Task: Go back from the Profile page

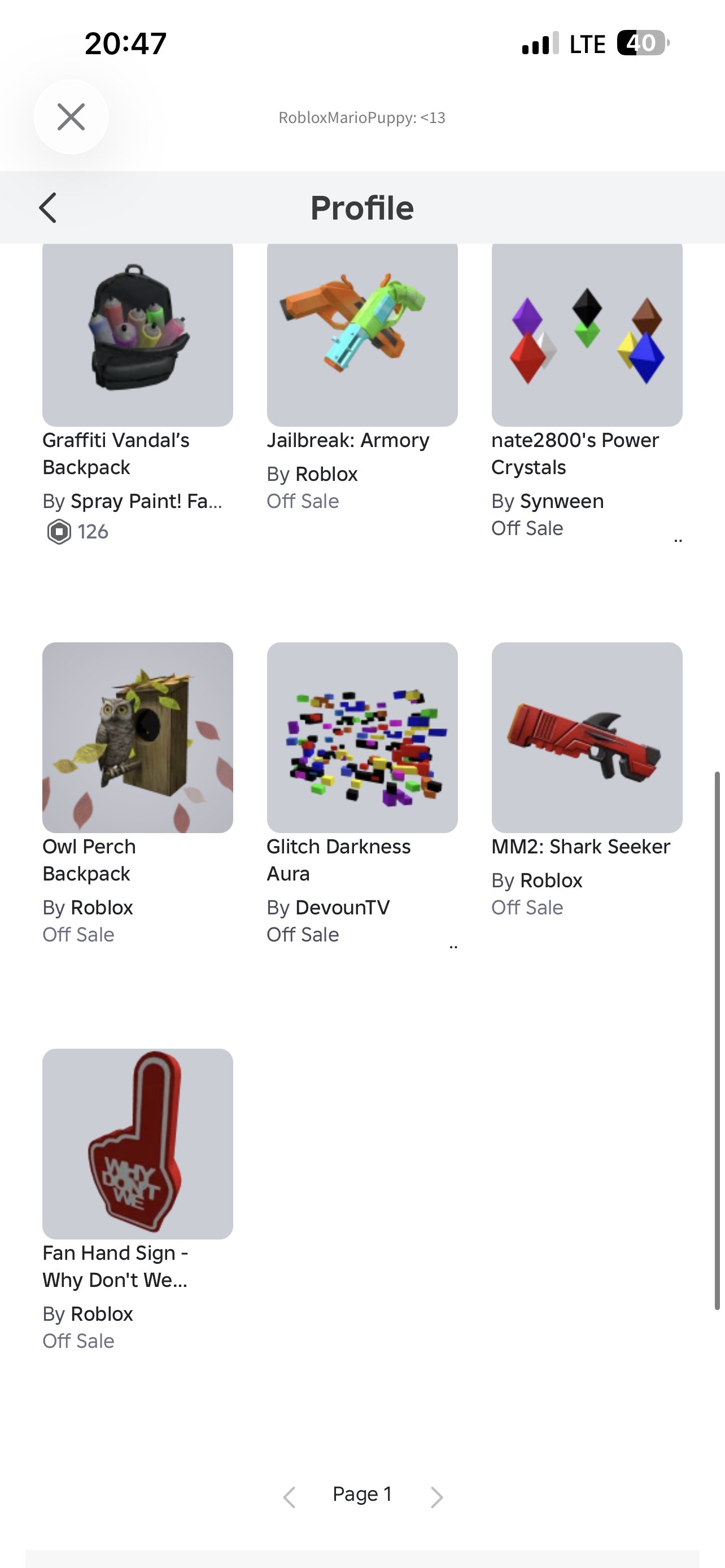Action: pyautogui.click(x=47, y=208)
